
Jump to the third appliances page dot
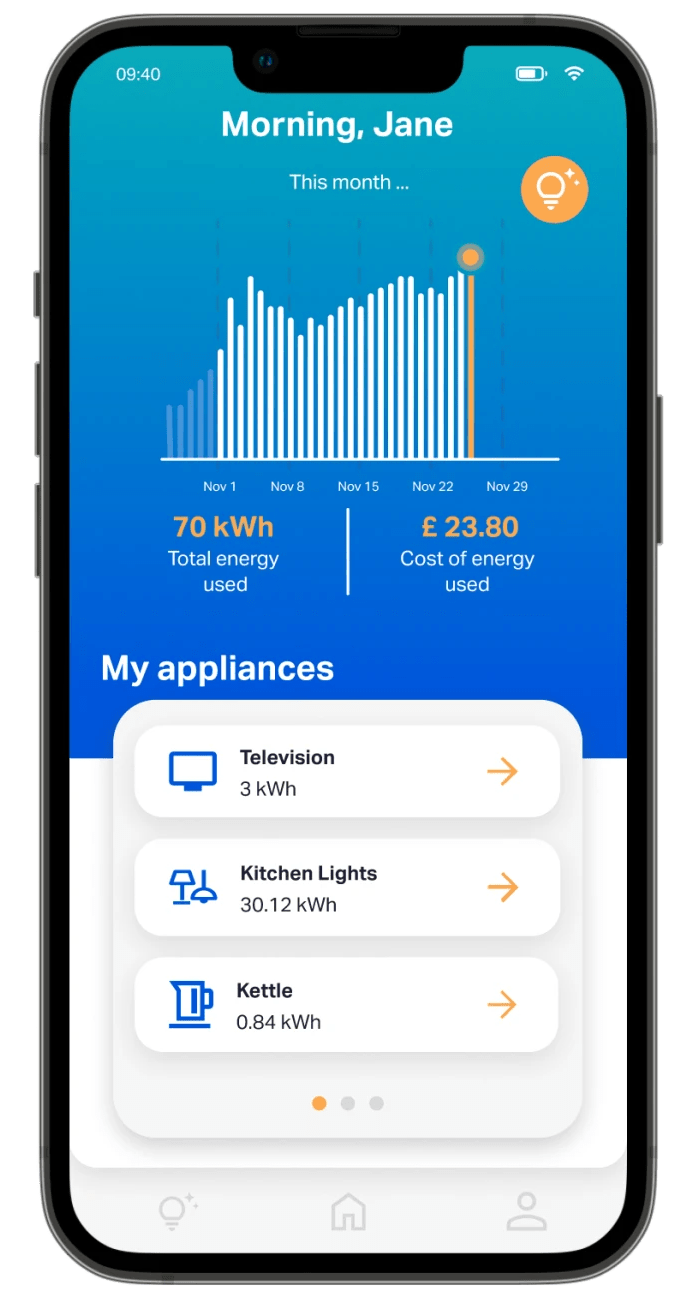click(376, 1103)
